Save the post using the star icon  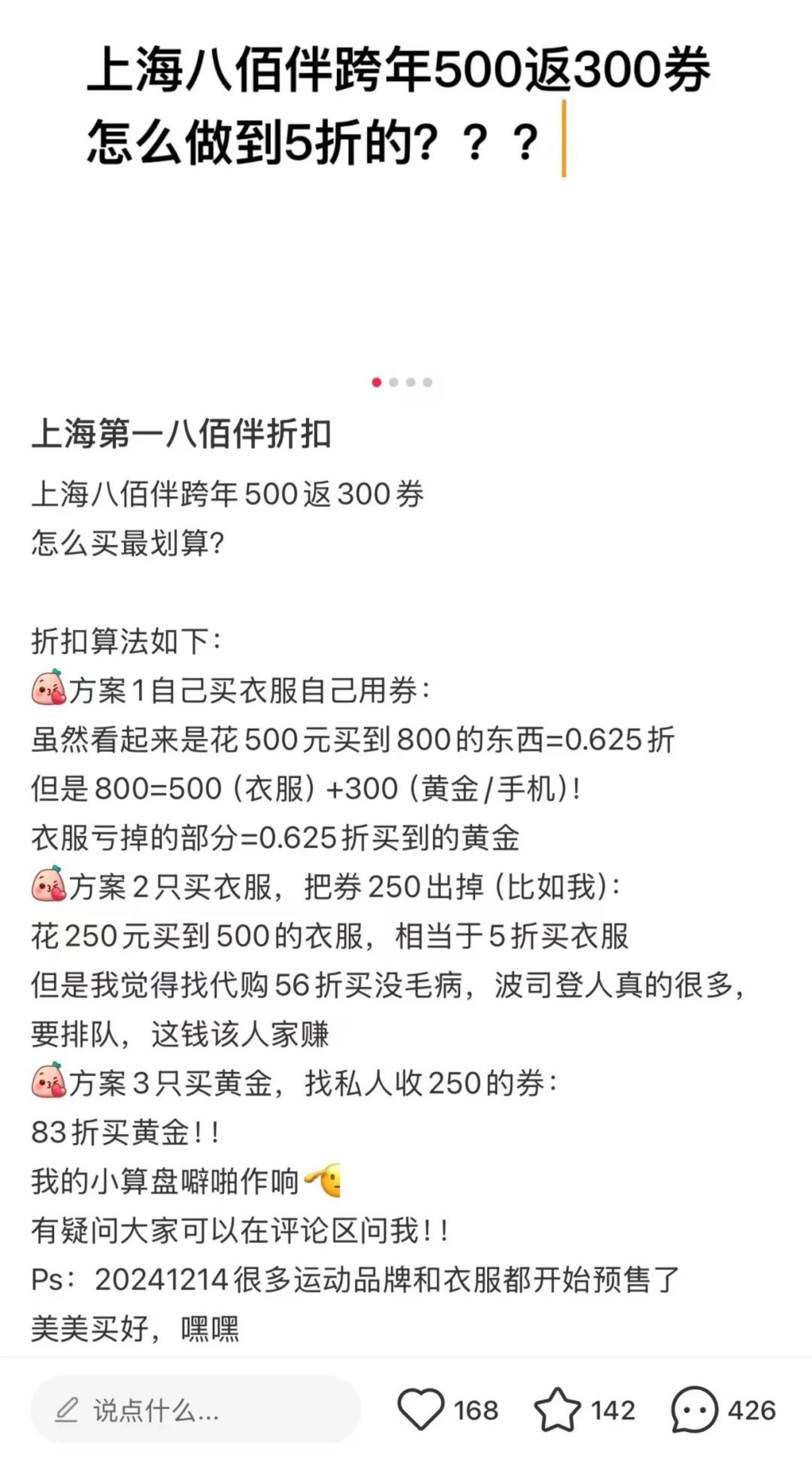click(558, 1411)
